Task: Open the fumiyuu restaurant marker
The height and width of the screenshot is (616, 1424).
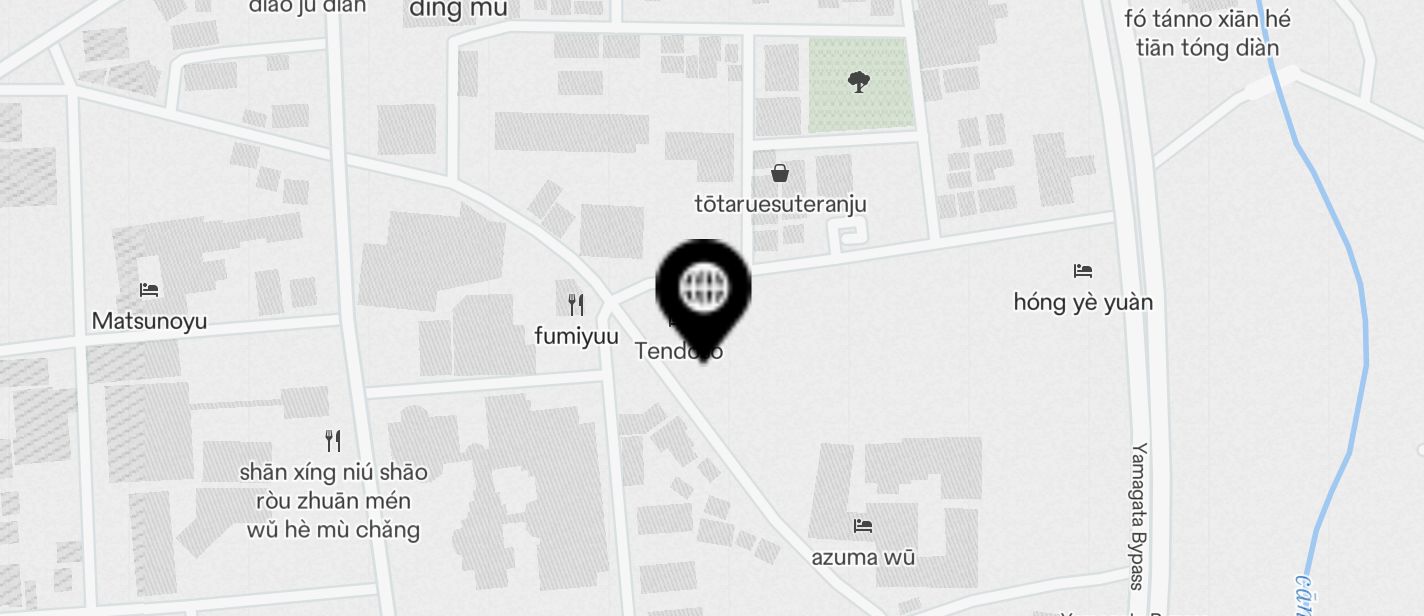Action: click(576, 304)
